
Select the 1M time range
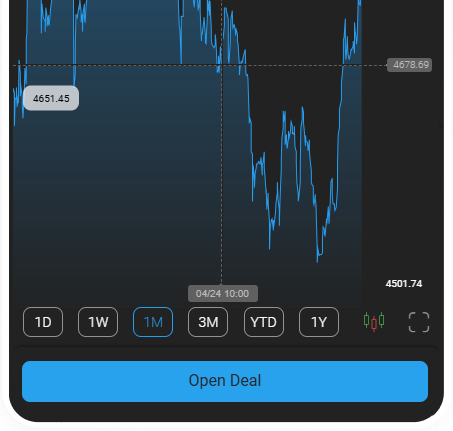(153, 322)
